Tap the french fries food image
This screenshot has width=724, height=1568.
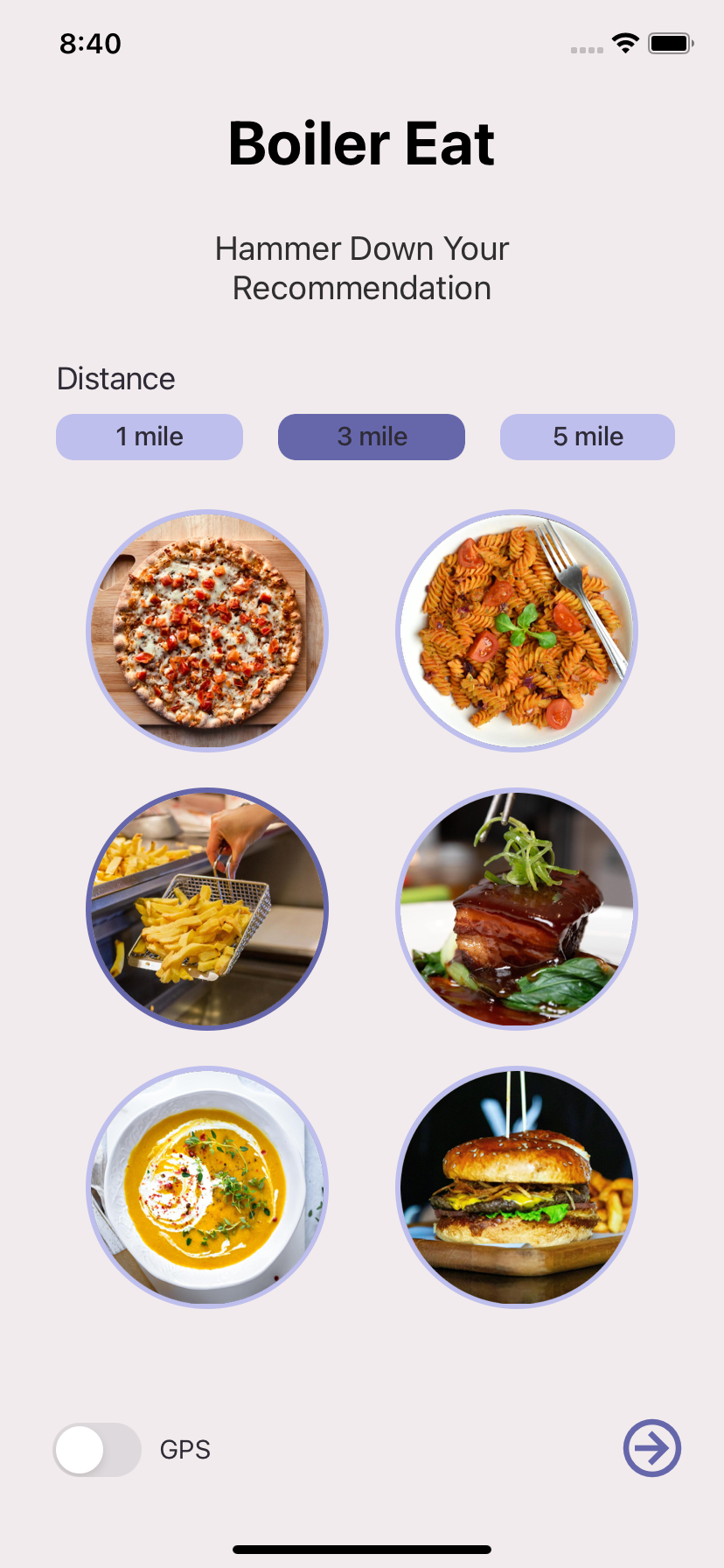pyautogui.click(x=207, y=909)
